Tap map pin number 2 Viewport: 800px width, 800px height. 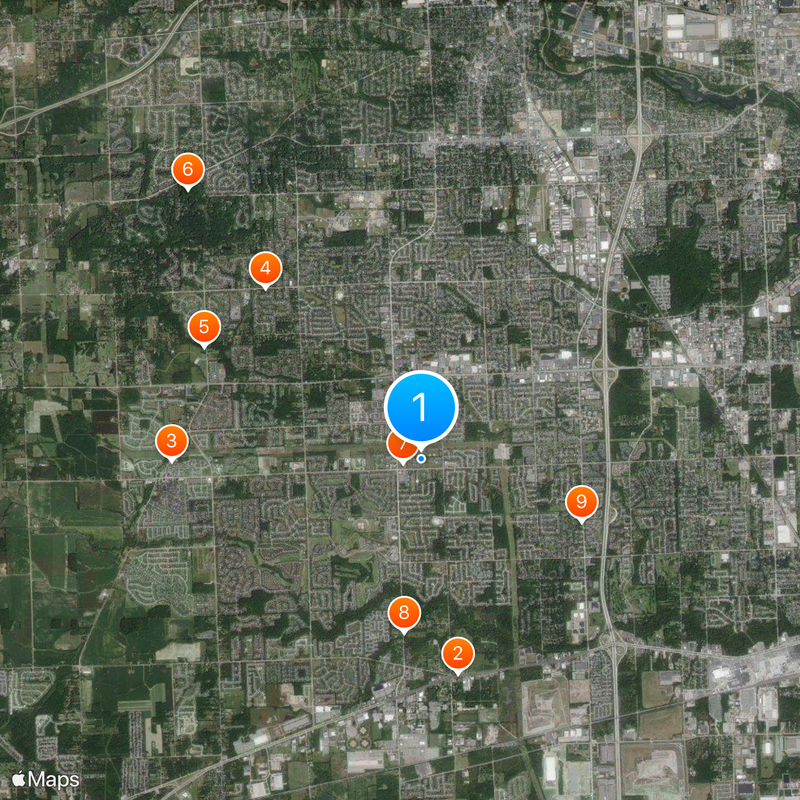pyautogui.click(x=458, y=655)
